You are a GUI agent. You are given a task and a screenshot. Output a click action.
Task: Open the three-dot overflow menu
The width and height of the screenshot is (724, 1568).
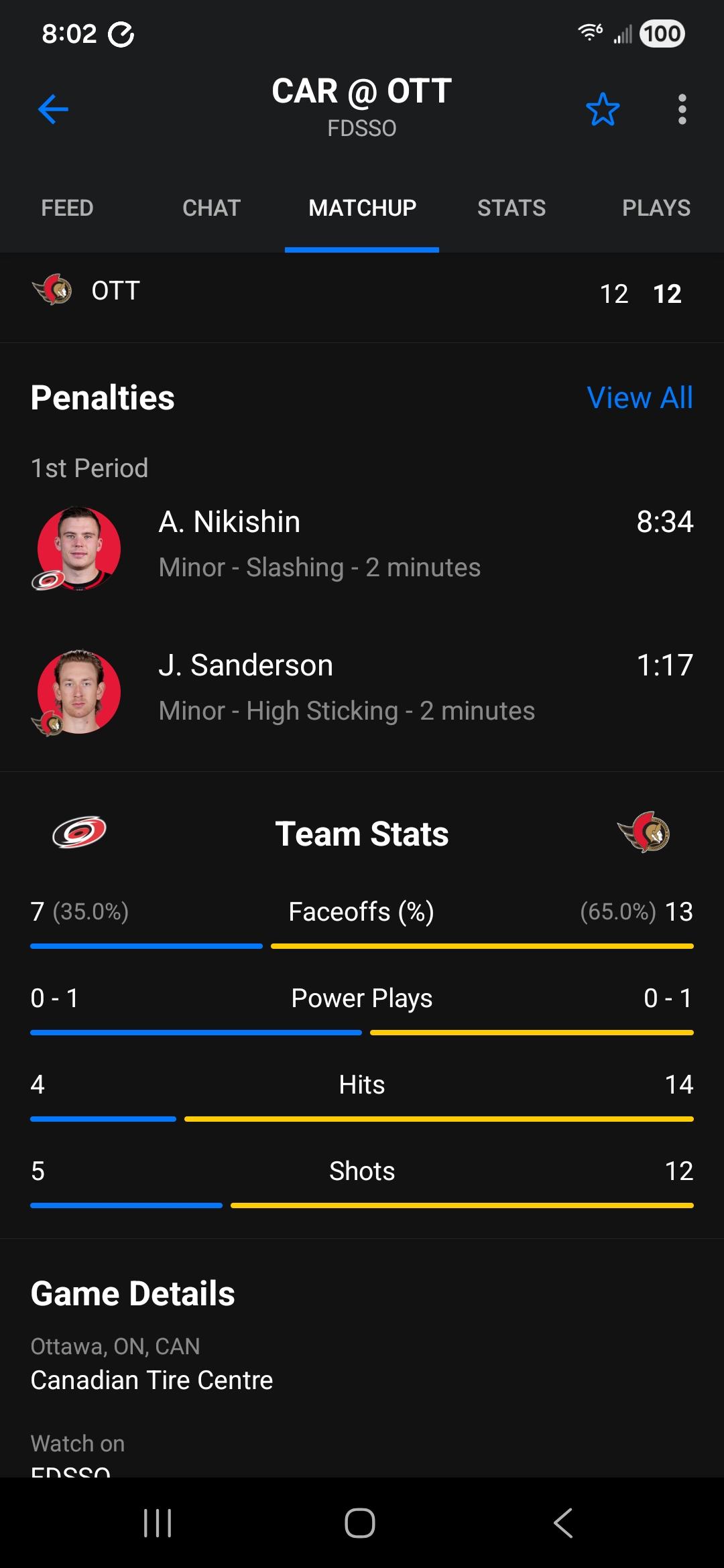pyautogui.click(x=682, y=109)
